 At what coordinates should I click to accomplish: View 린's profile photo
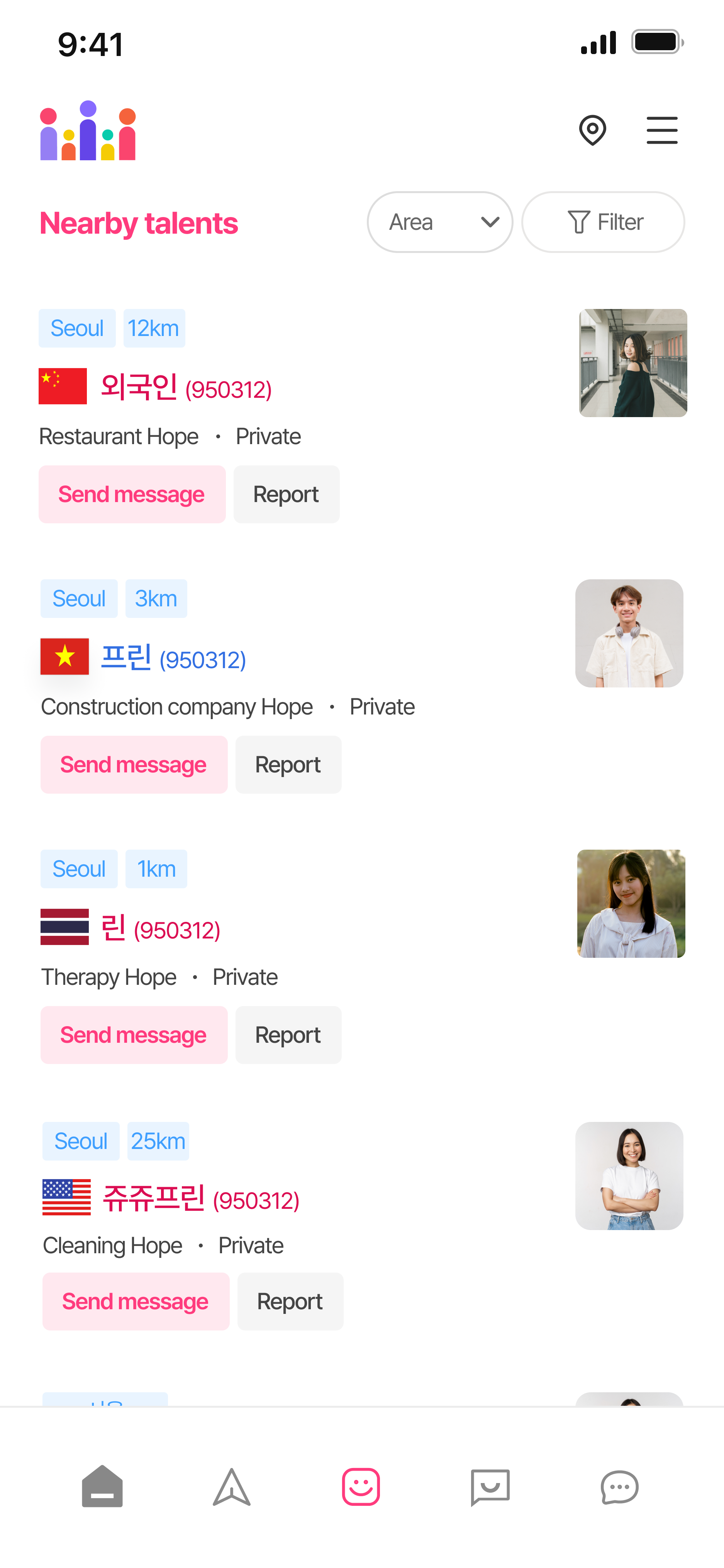(631, 903)
